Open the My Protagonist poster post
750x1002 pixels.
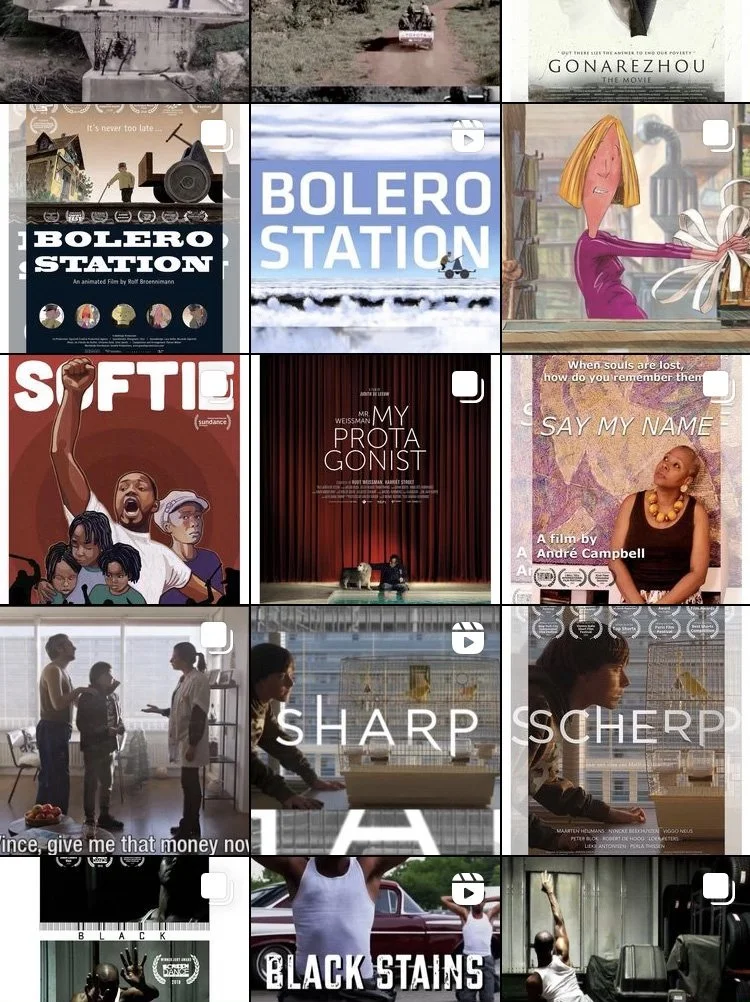click(x=375, y=479)
